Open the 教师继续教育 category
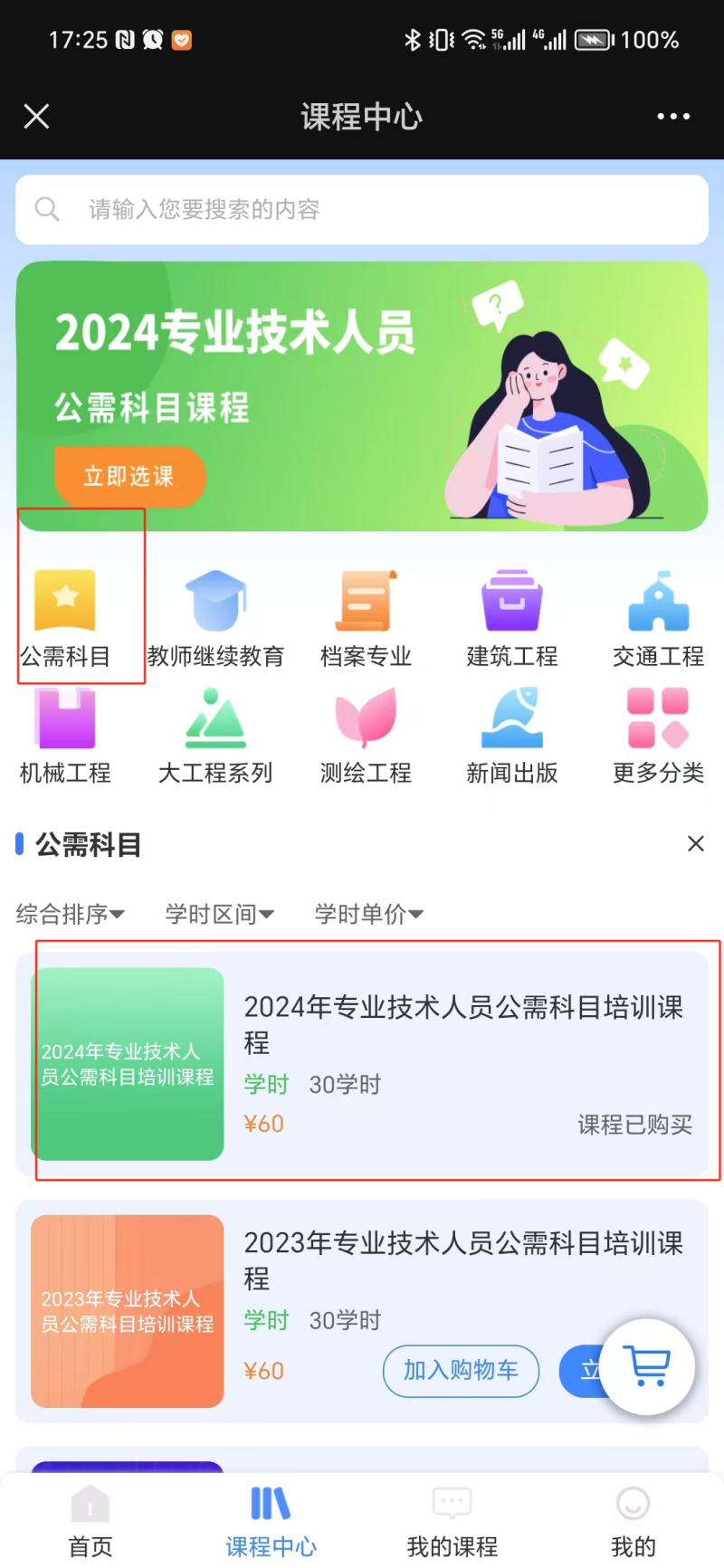The image size is (724, 1568). pyautogui.click(x=215, y=617)
